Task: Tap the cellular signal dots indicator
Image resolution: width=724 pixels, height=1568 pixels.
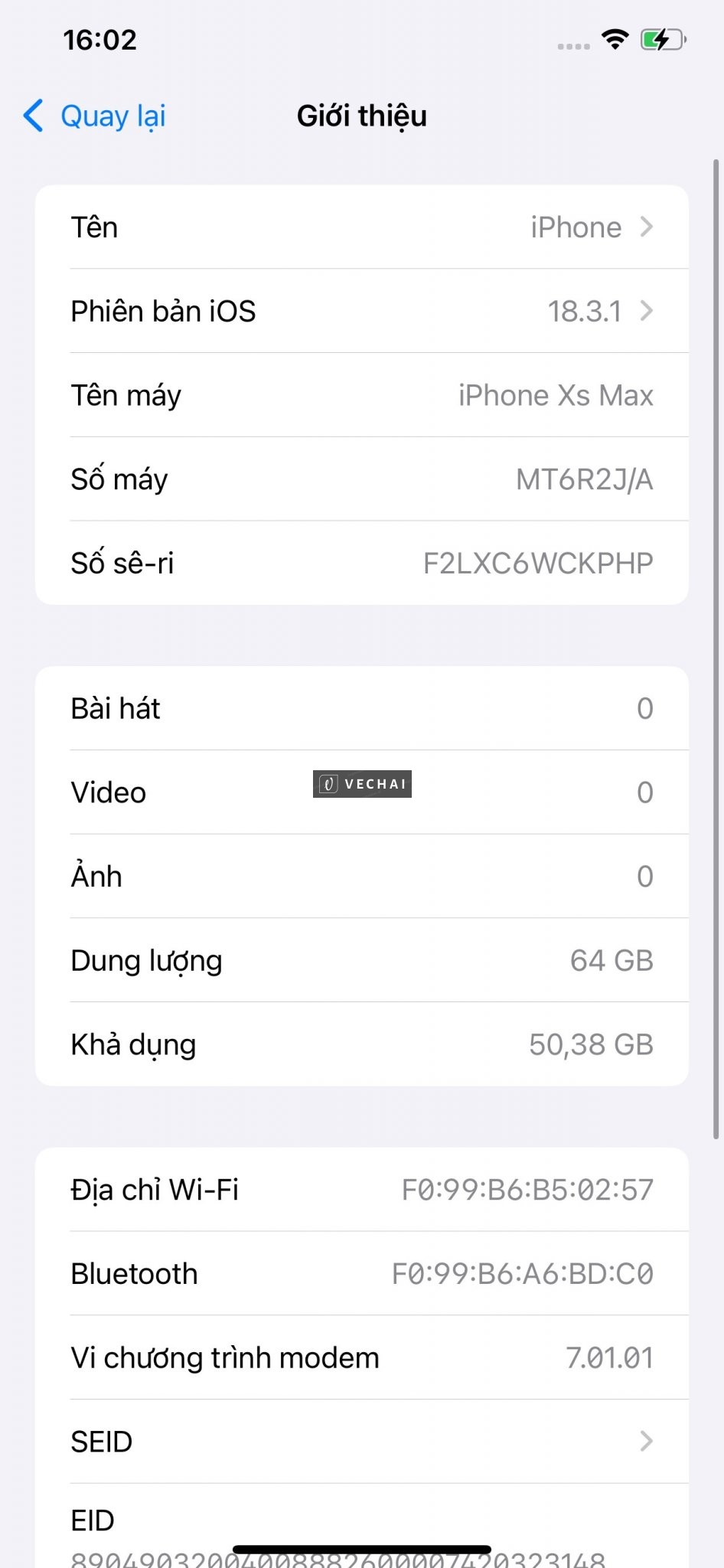Action: pyautogui.click(x=575, y=46)
